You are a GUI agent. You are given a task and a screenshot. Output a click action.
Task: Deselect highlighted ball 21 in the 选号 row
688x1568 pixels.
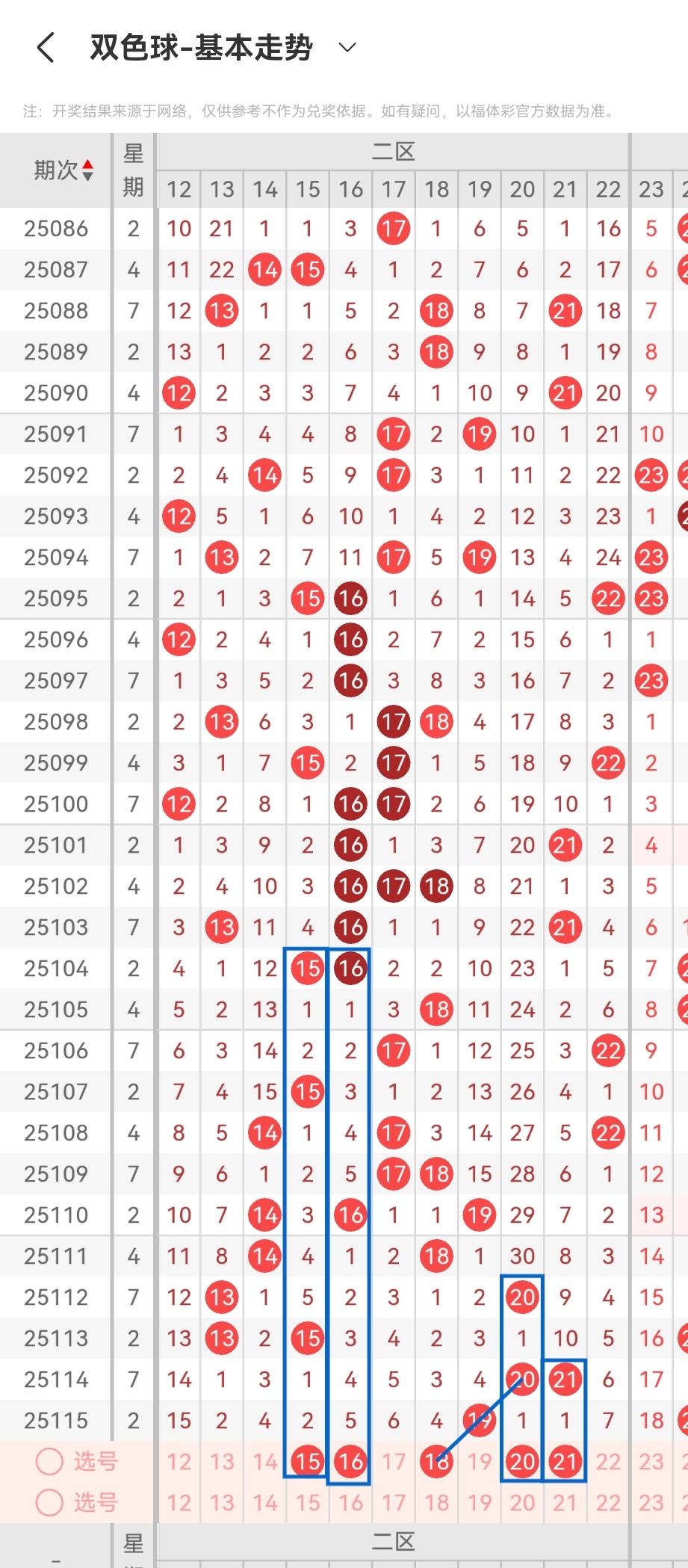[x=565, y=1461]
